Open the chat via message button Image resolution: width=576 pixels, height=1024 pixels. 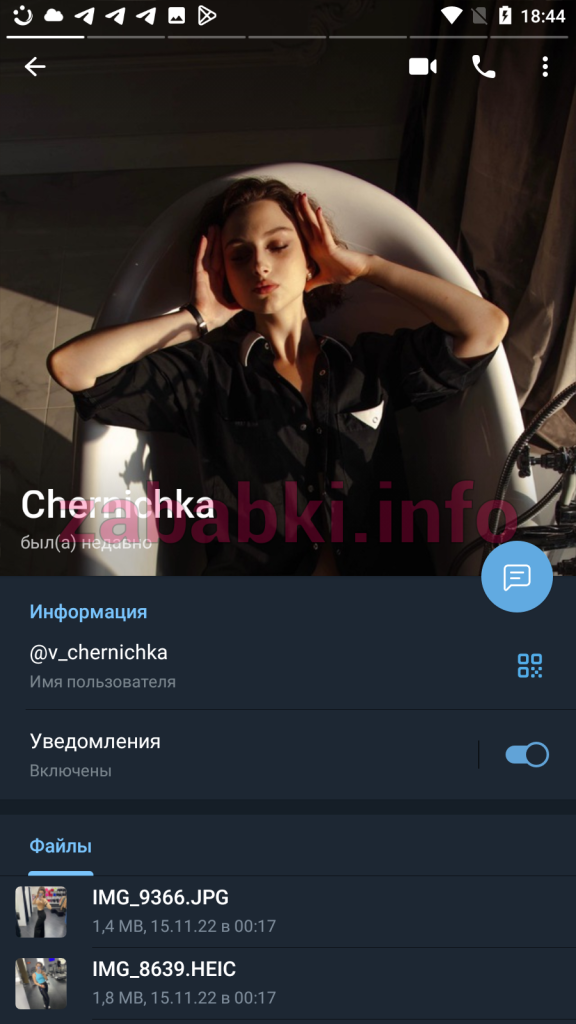point(517,576)
